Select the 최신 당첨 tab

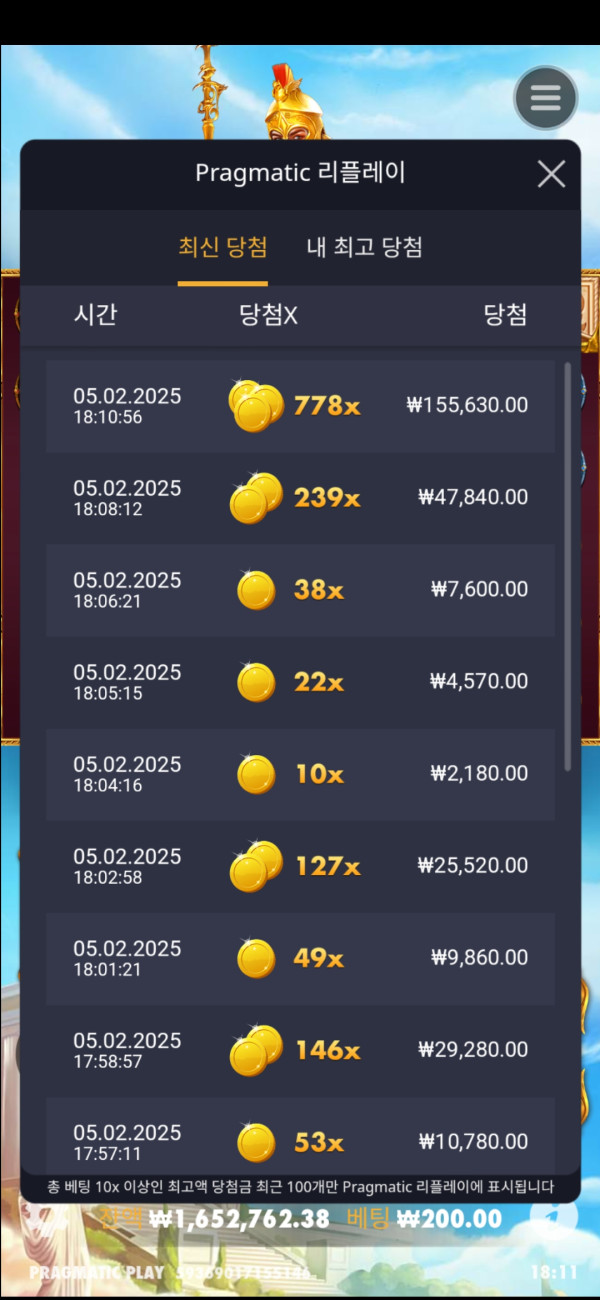click(222, 247)
